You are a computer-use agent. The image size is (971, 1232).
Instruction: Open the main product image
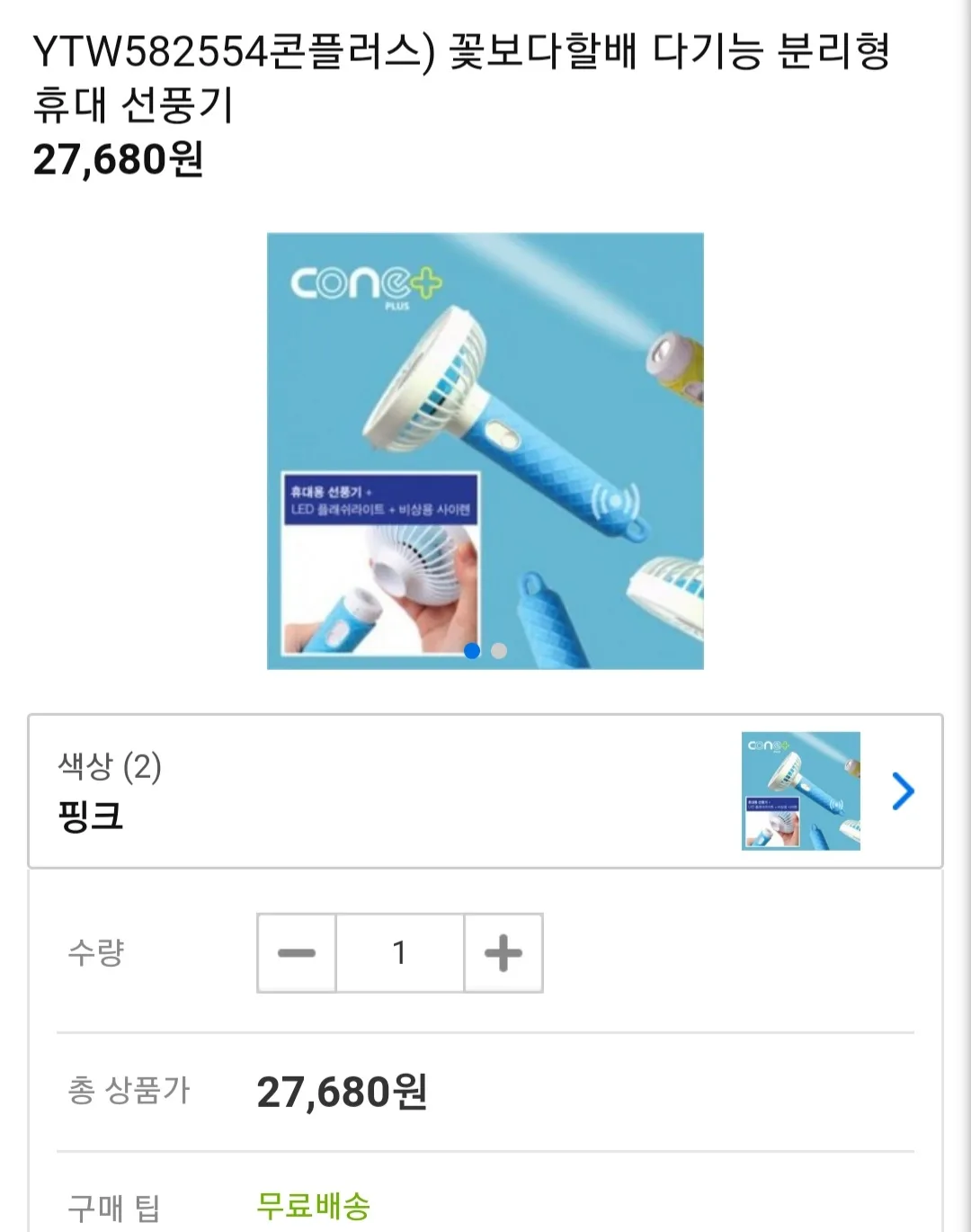click(x=485, y=432)
